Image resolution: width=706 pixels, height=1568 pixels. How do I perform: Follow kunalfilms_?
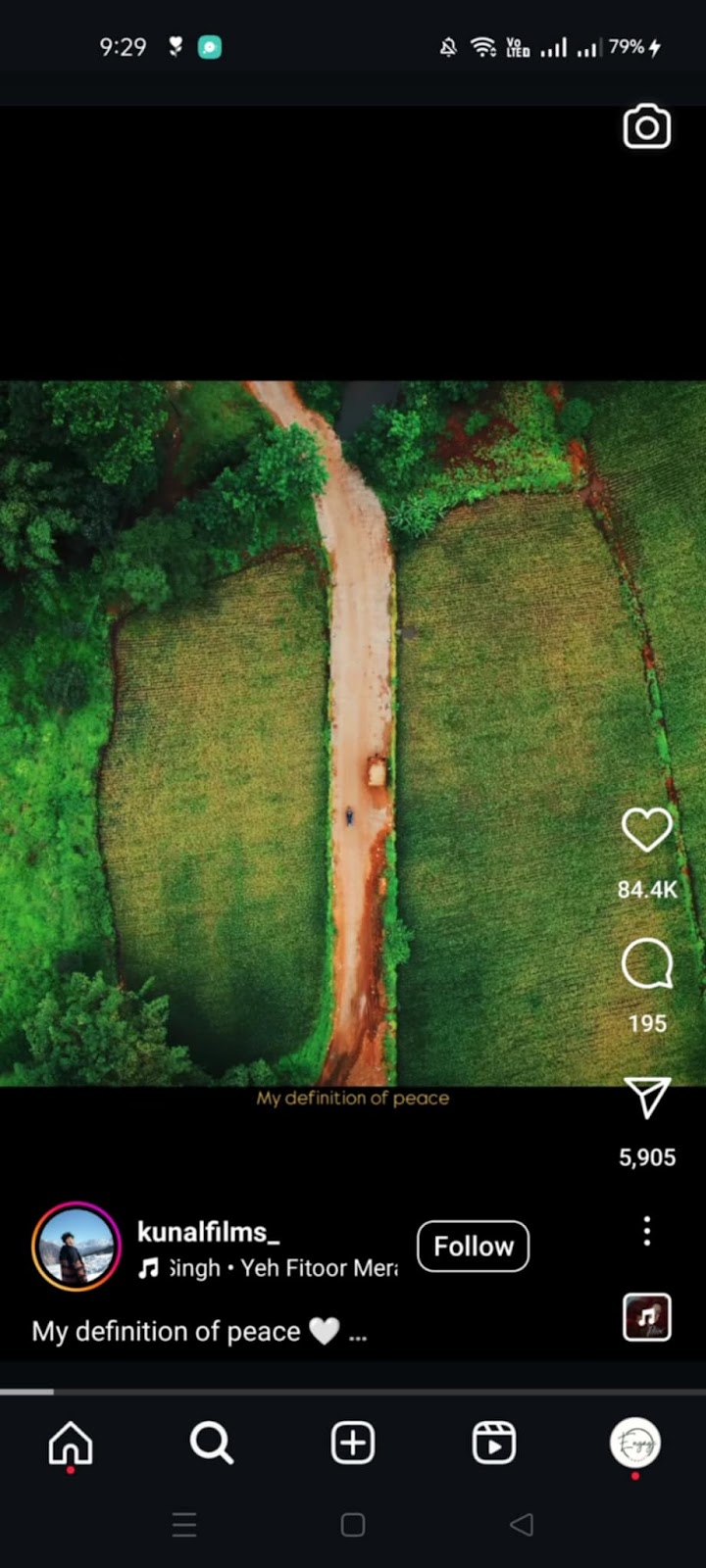click(x=473, y=1247)
